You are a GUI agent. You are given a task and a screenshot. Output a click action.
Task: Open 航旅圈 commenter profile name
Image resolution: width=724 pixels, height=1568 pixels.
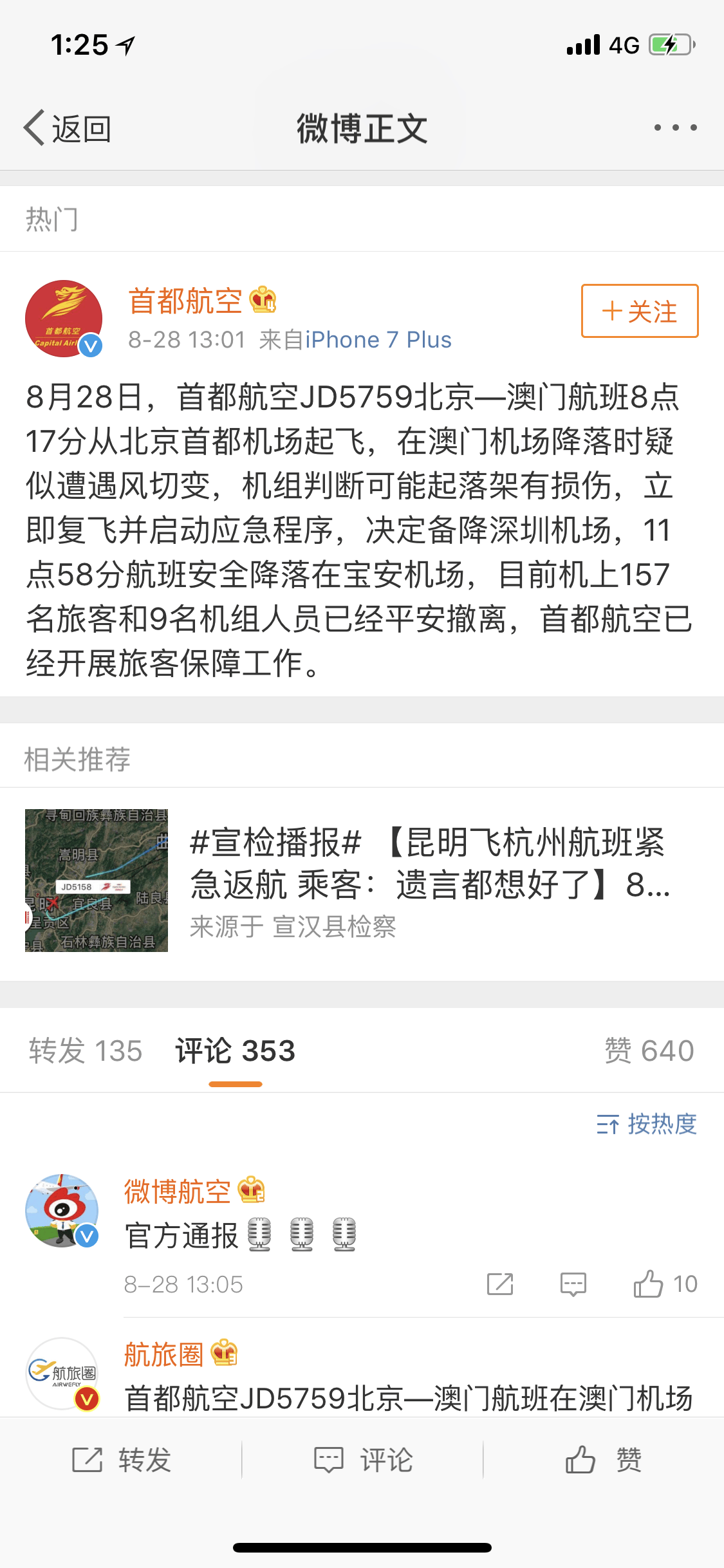coord(163,1354)
